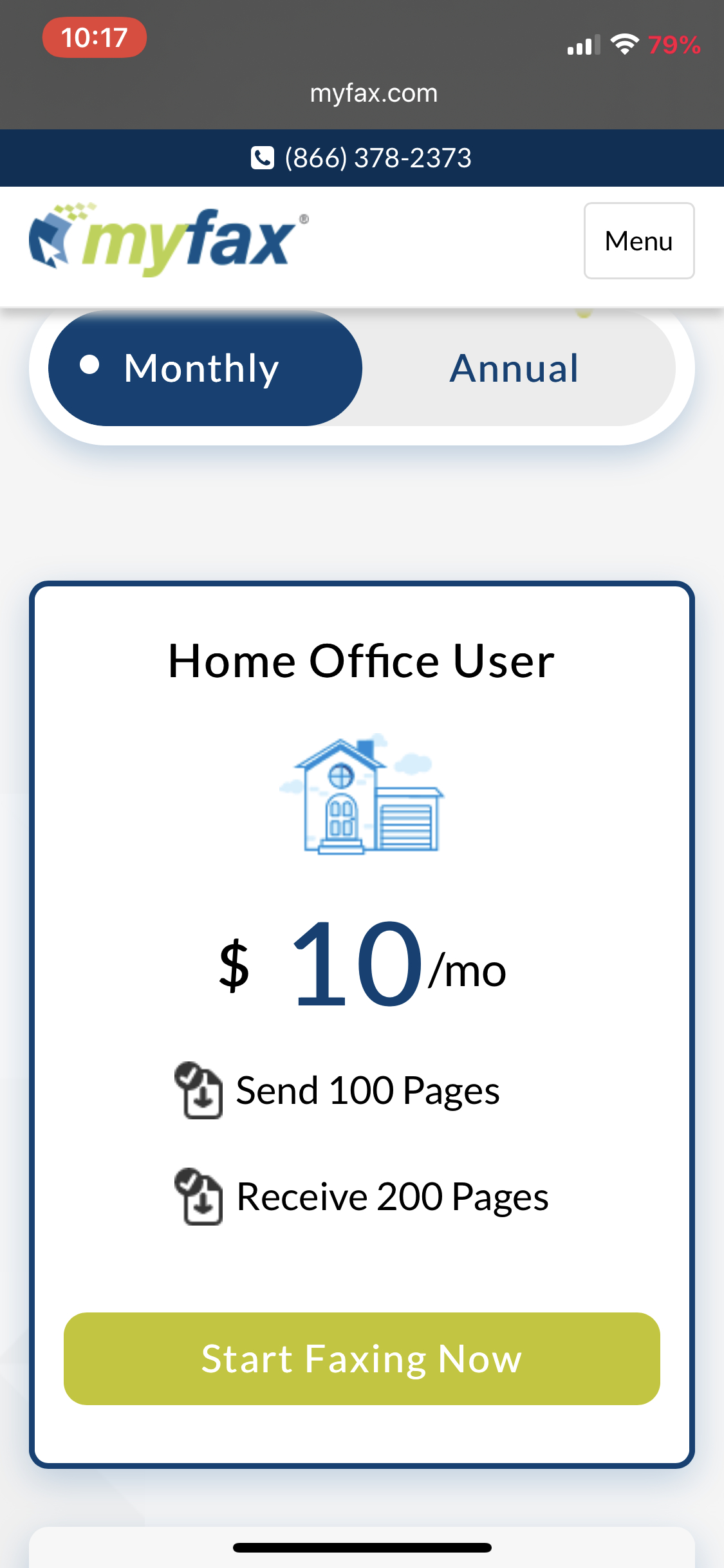
Task: Click the phone handset icon beside the number
Action: pos(262,158)
